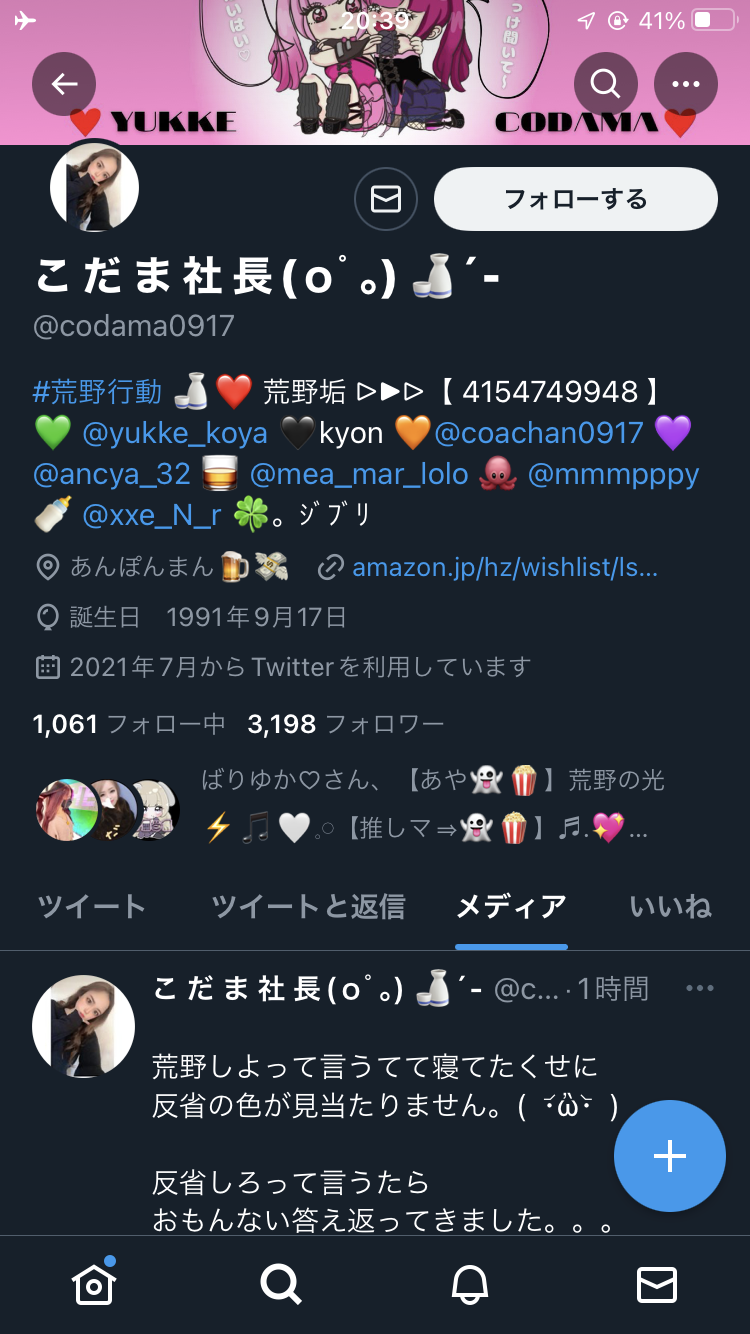Open the Messages inbox icon
This screenshot has height=1334, width=750.
pos(656,1283)
